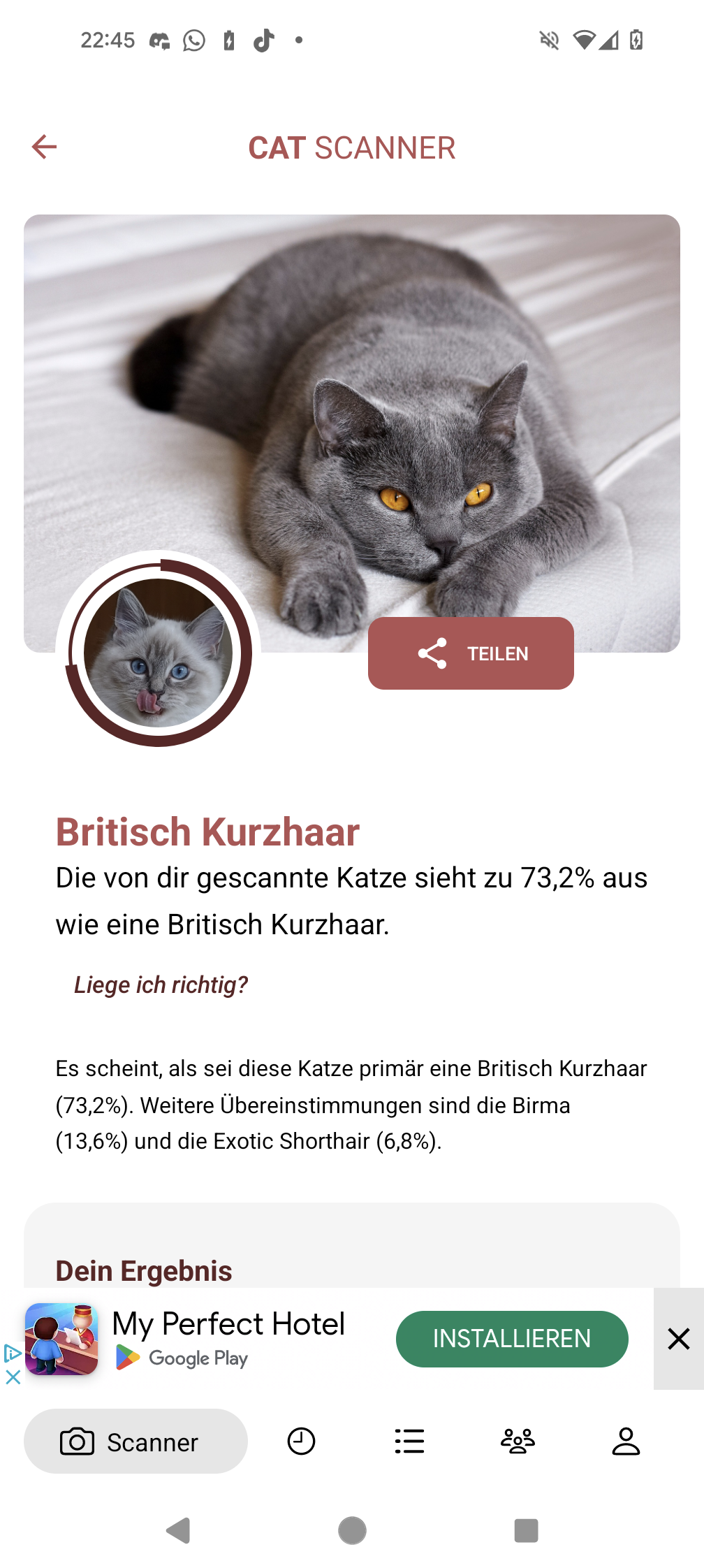Tap the 'Liege ich richtig?' link
The height and width of the screenshot is (1568, 704).
point(161,985)
